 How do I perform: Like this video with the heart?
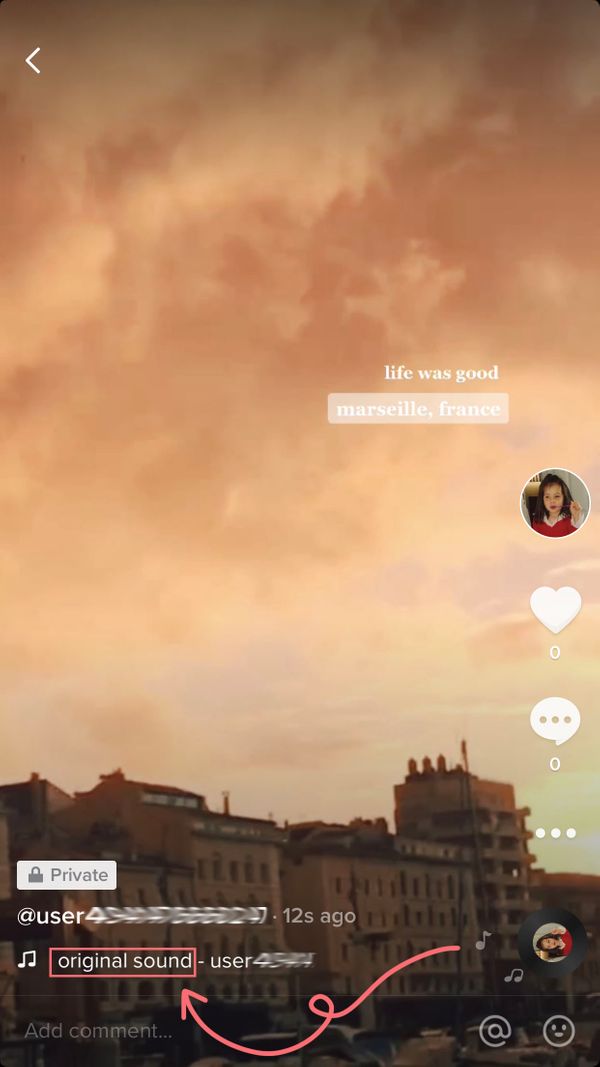(x=555, y=609)
